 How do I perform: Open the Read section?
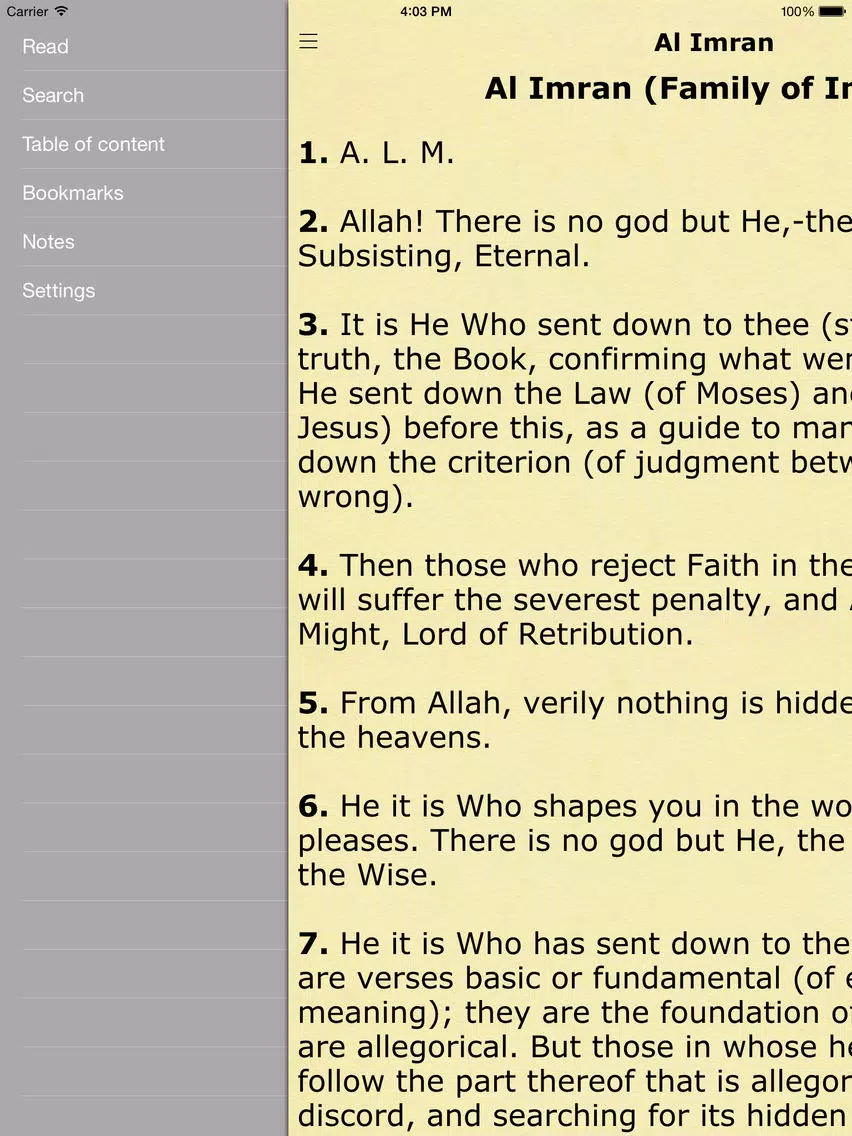point(46,47)
